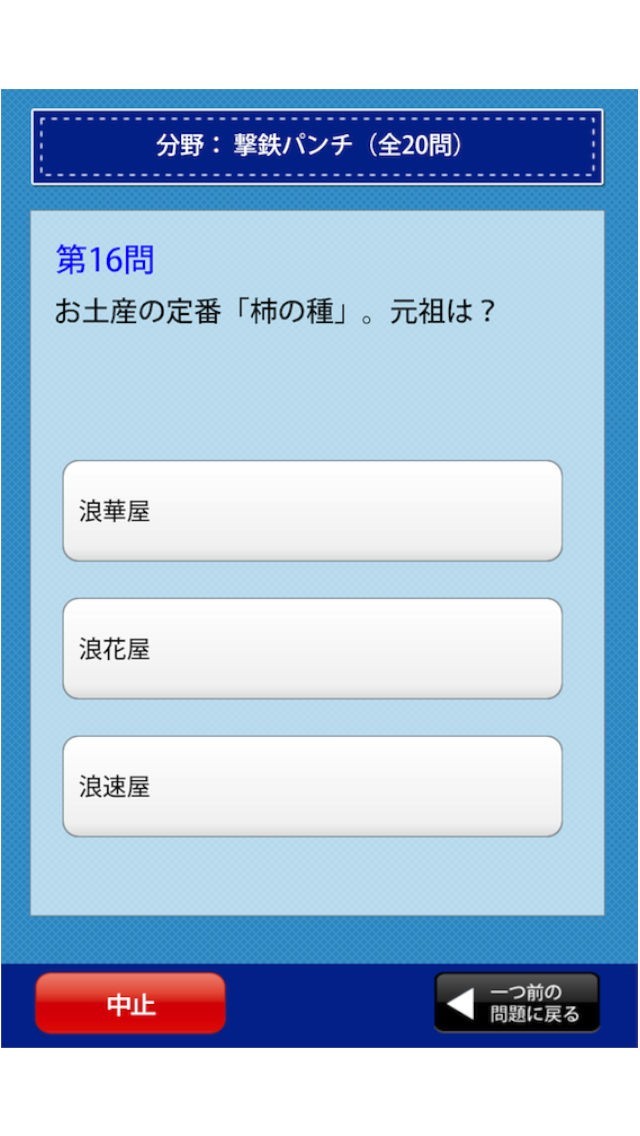Go back via 一つ前の問題に戻る
The image size is (640, 1136).
pyautogui.click(x=517, y=1003)
